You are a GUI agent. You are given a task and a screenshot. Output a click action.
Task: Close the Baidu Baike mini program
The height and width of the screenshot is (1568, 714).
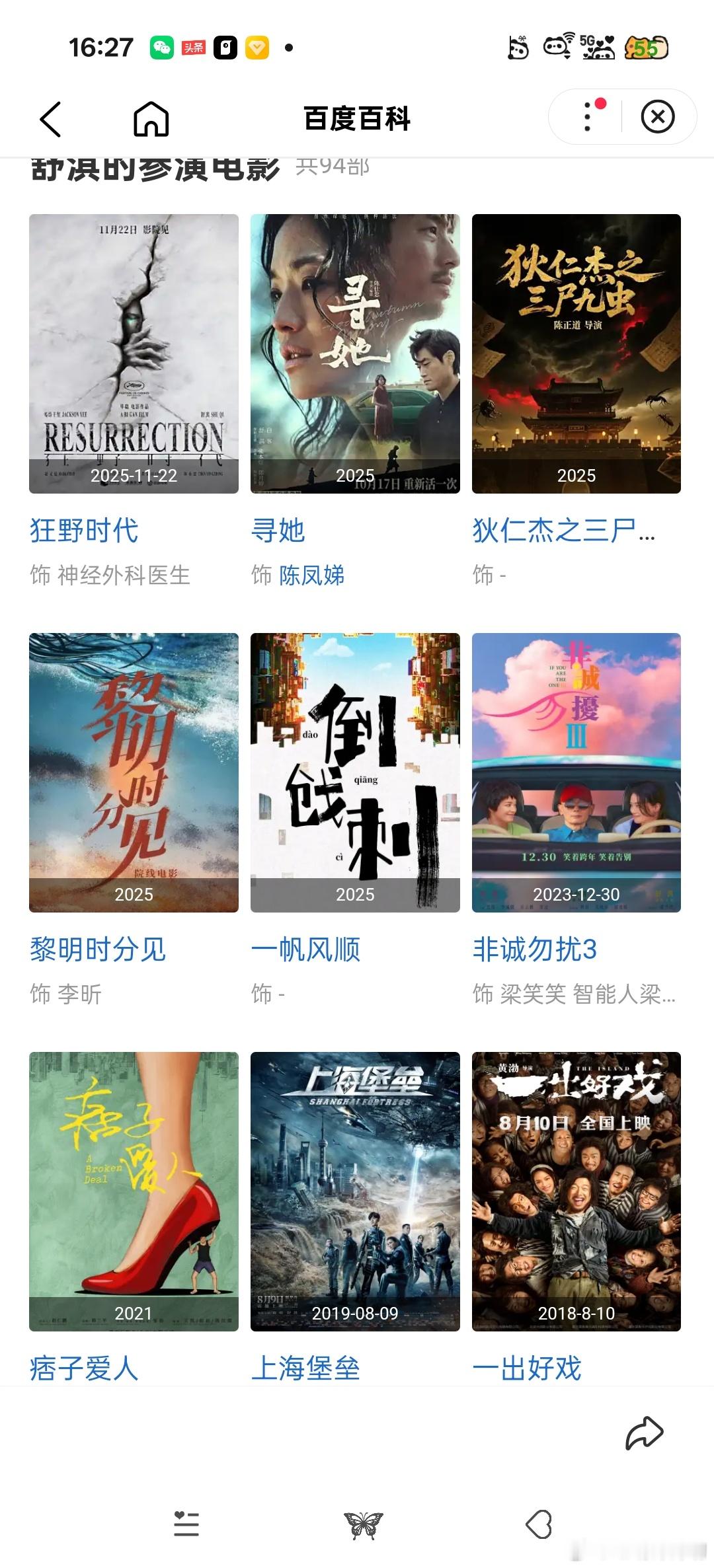click(658, 117)
